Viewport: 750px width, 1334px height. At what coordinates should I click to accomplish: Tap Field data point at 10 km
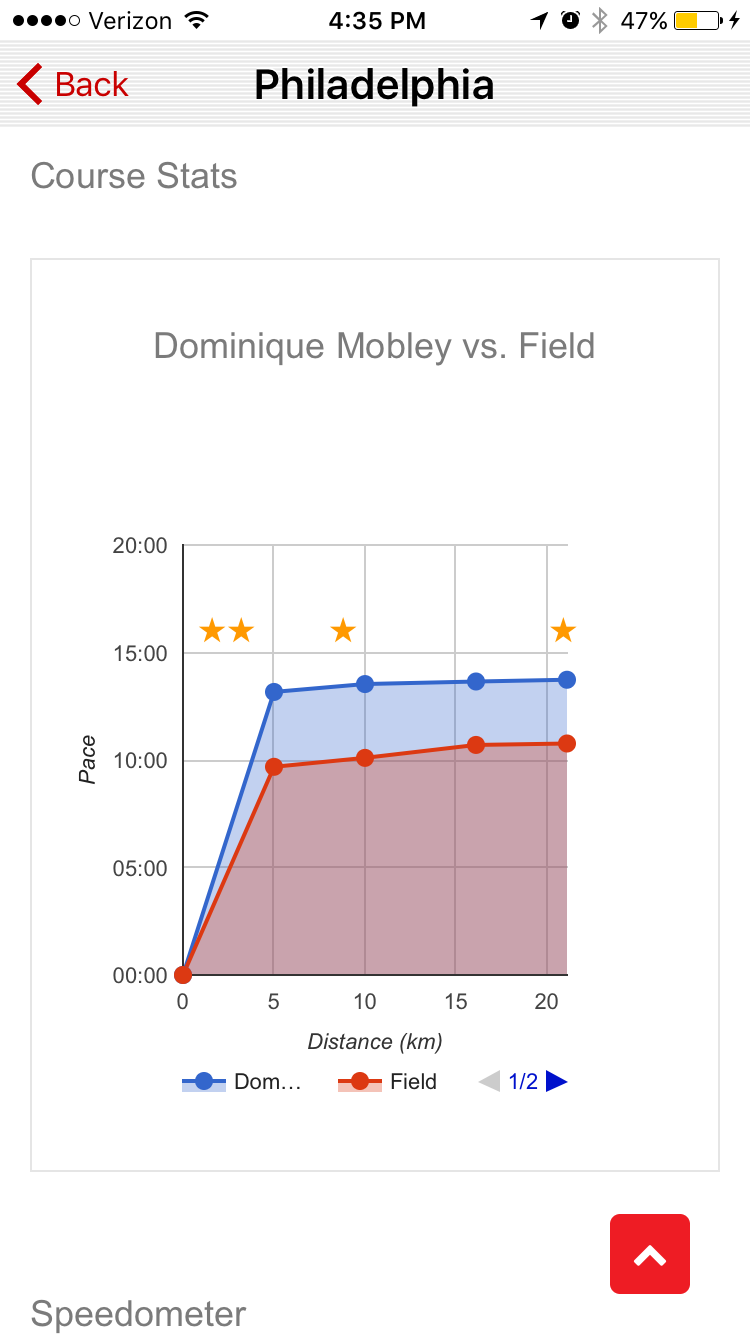tap(365, 758)
